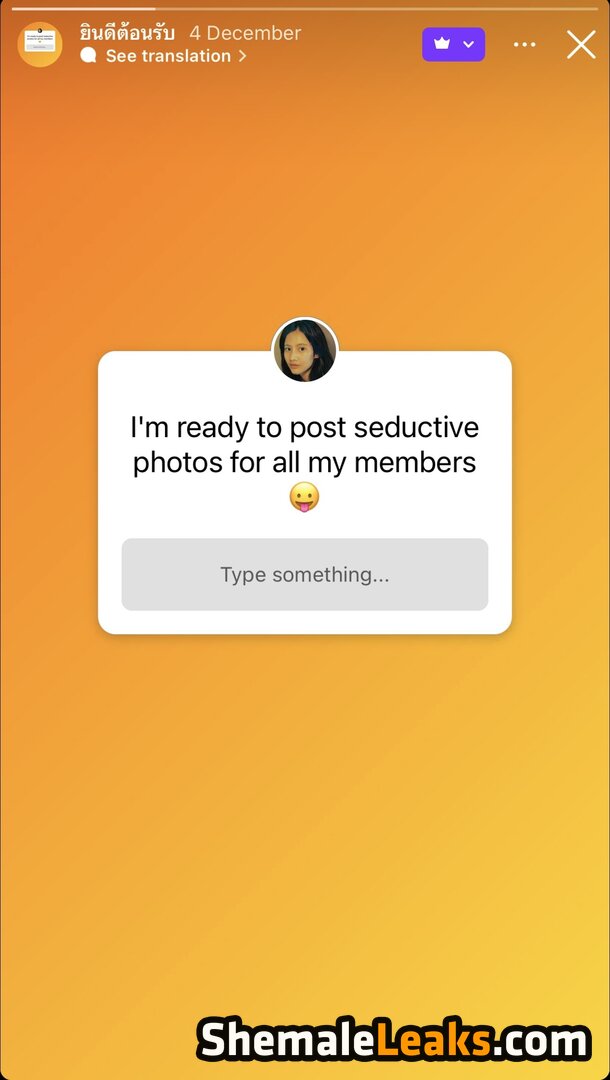Image resolution: width=610 pixels, height=1080 pixels.
Task: Open the three-dot overflow menu
Action: pyautogui.click(x=524, y=45)
